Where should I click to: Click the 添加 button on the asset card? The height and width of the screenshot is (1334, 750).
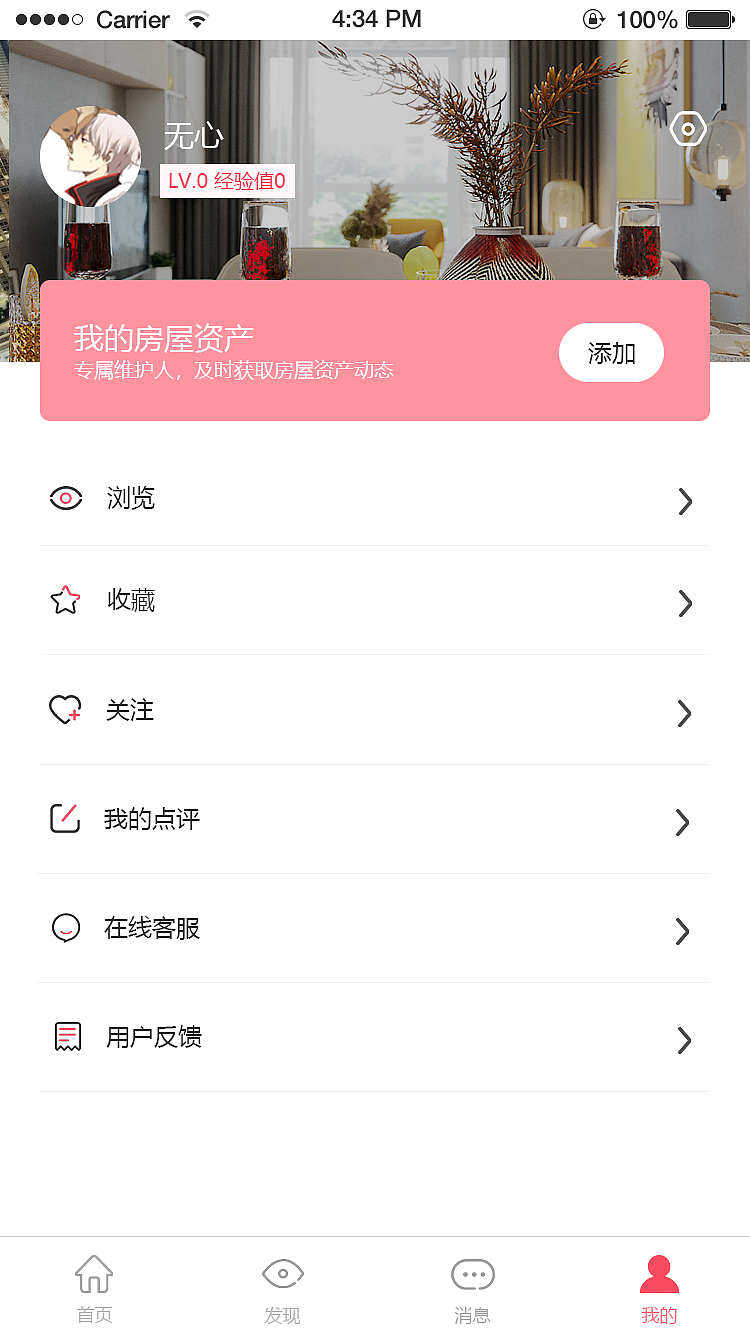(611, 352)
